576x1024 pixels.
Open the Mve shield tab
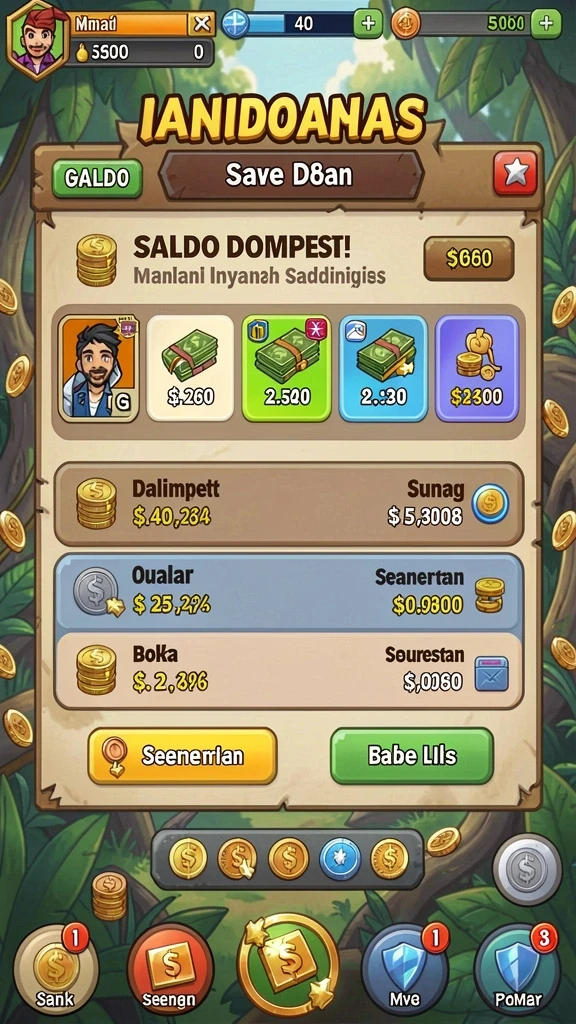pyautogui.click(x=404, y=970)
